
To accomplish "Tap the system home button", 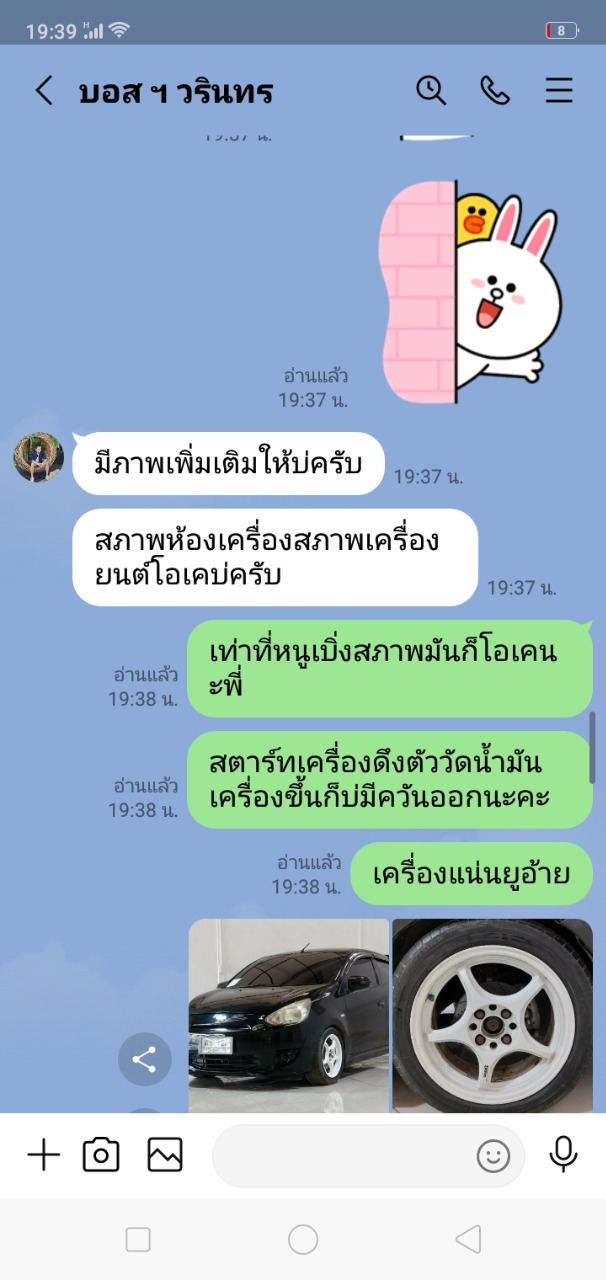I will tap(303, 1240).
